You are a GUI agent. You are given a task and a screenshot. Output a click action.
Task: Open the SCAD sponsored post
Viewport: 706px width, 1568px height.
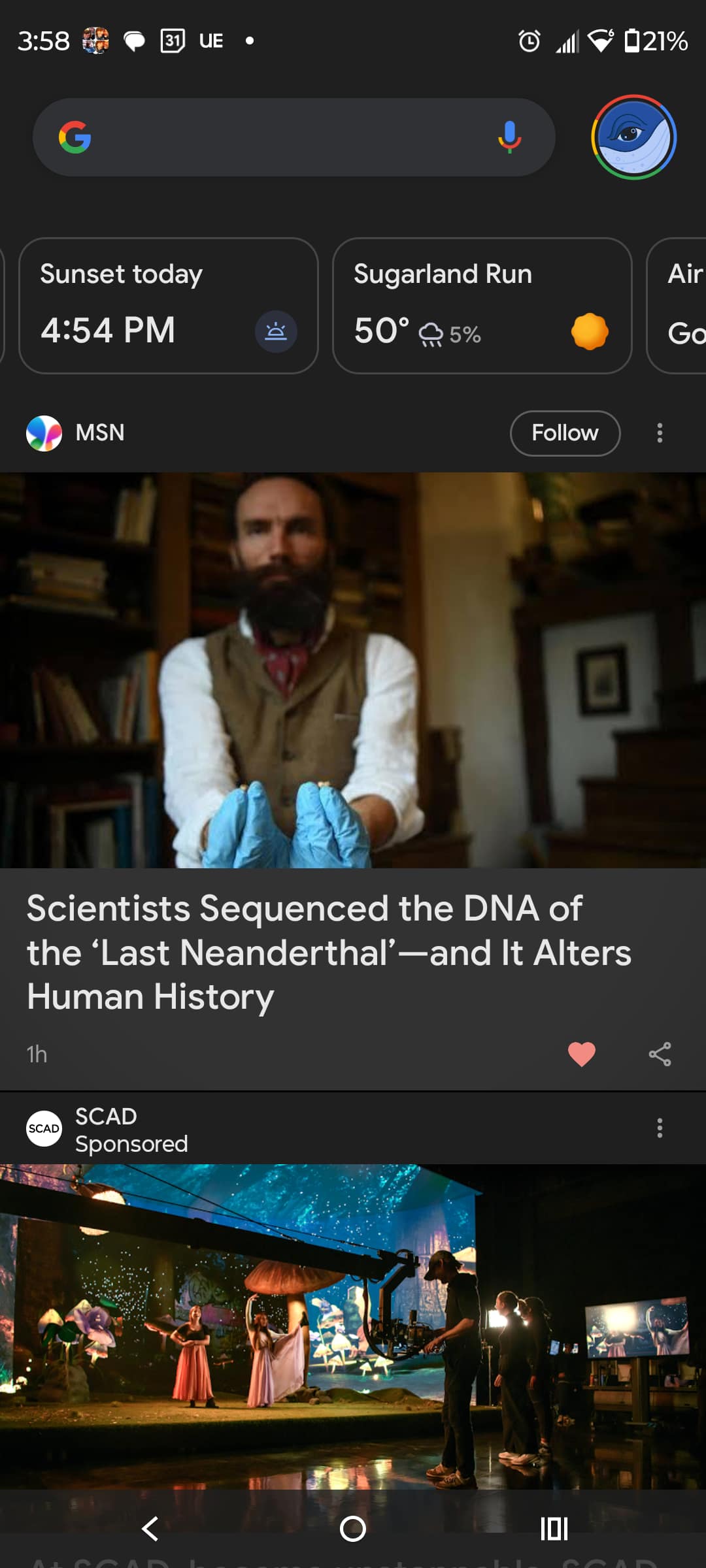pos(353,1326)
